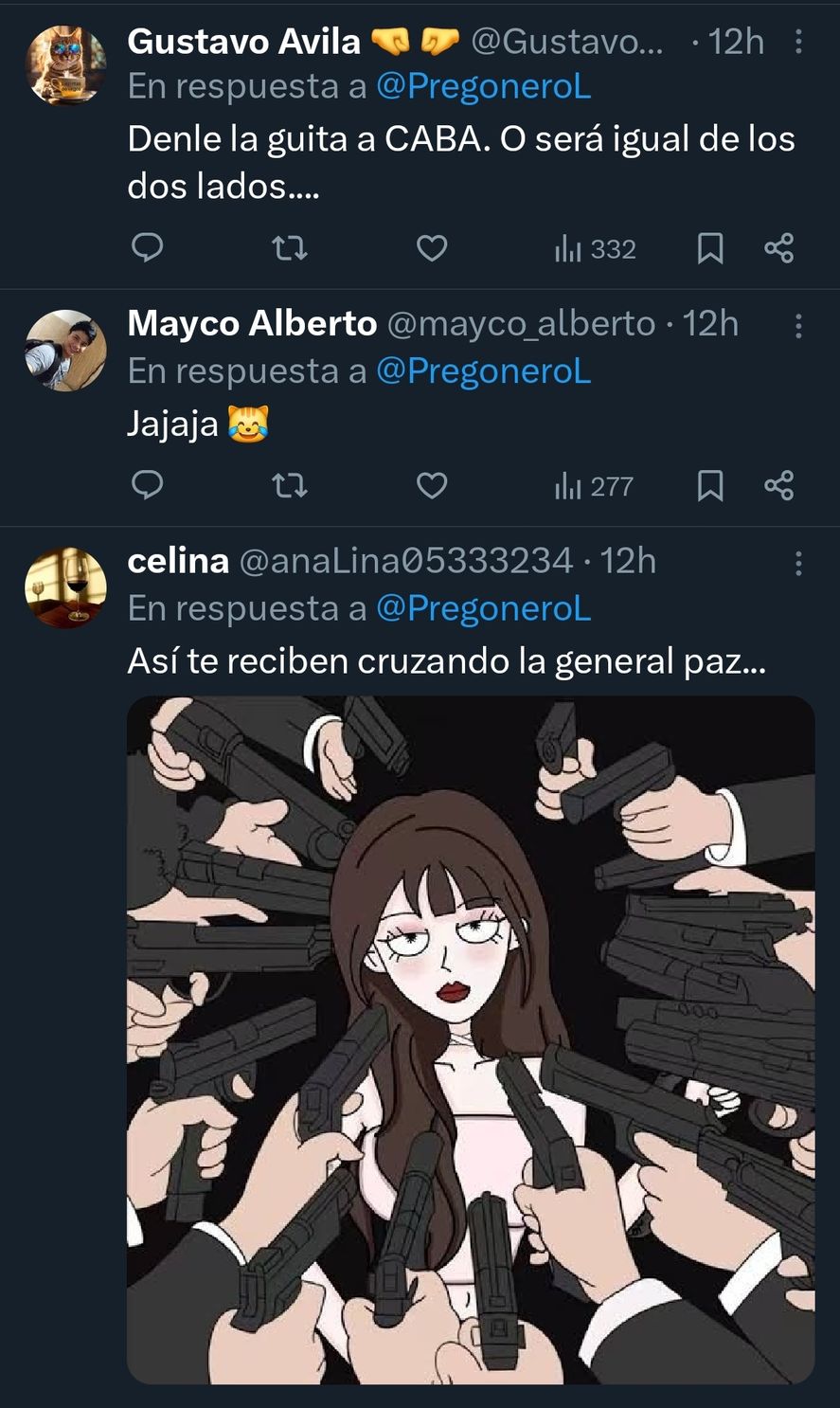Like Gustavo Avila's tweet
840x1408 pixels.
click(x=432, y=248)
